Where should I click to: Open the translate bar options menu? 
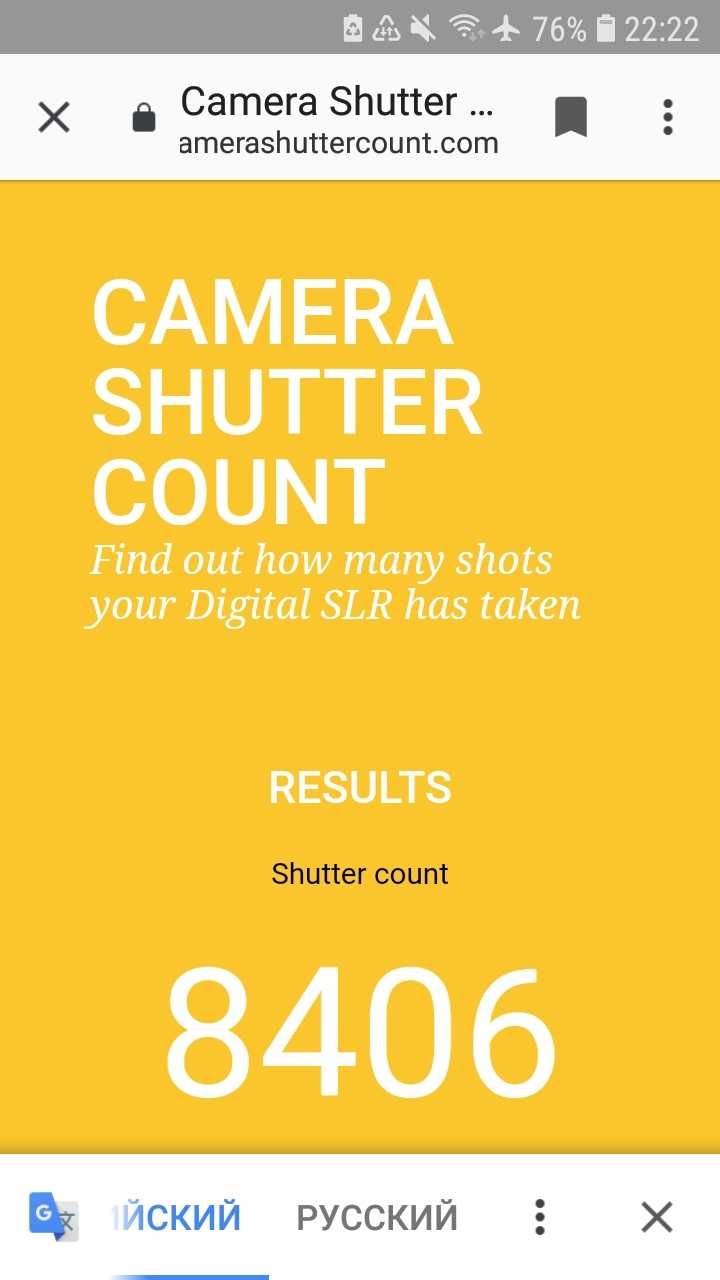(x=539, y=1217)
